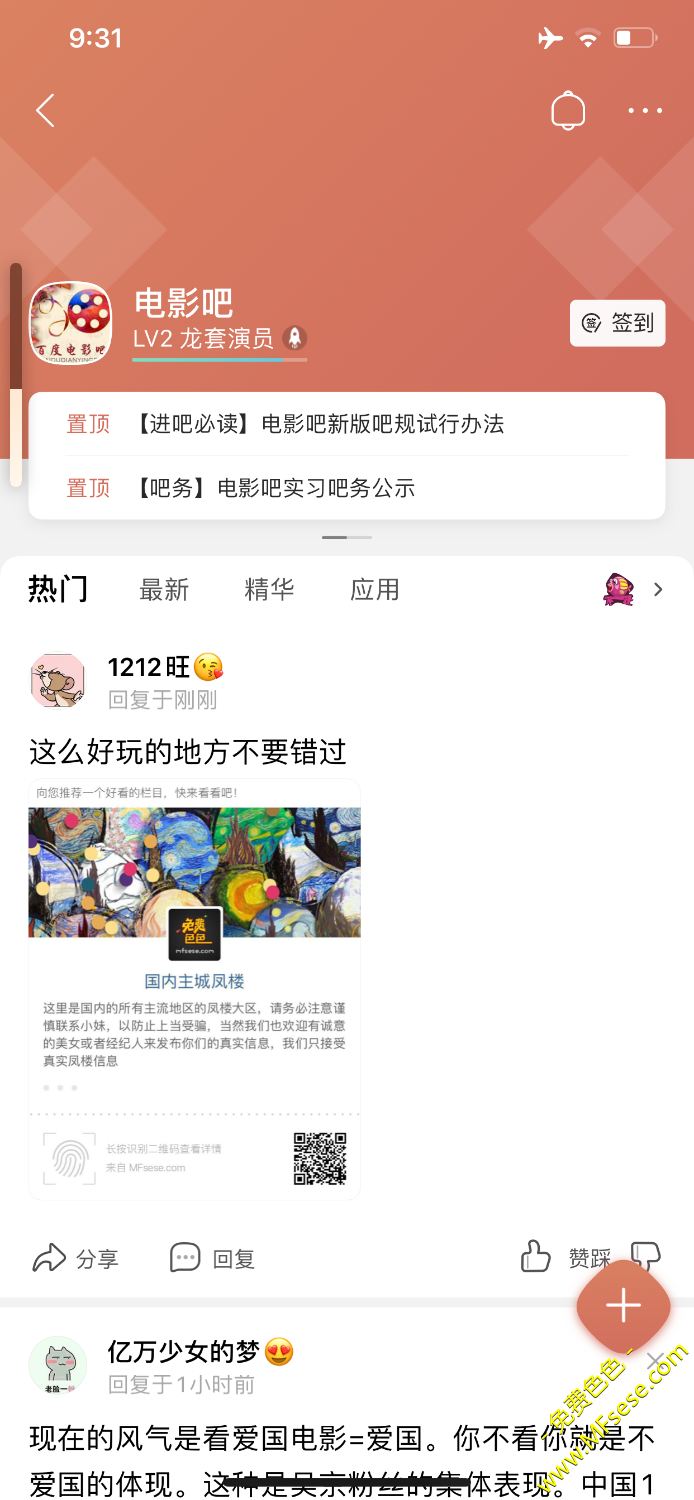Screen dimensions: 694x1500
Task: Open the three-dot overflow menu
Action: pyautogui.click(x=645, y=111)
